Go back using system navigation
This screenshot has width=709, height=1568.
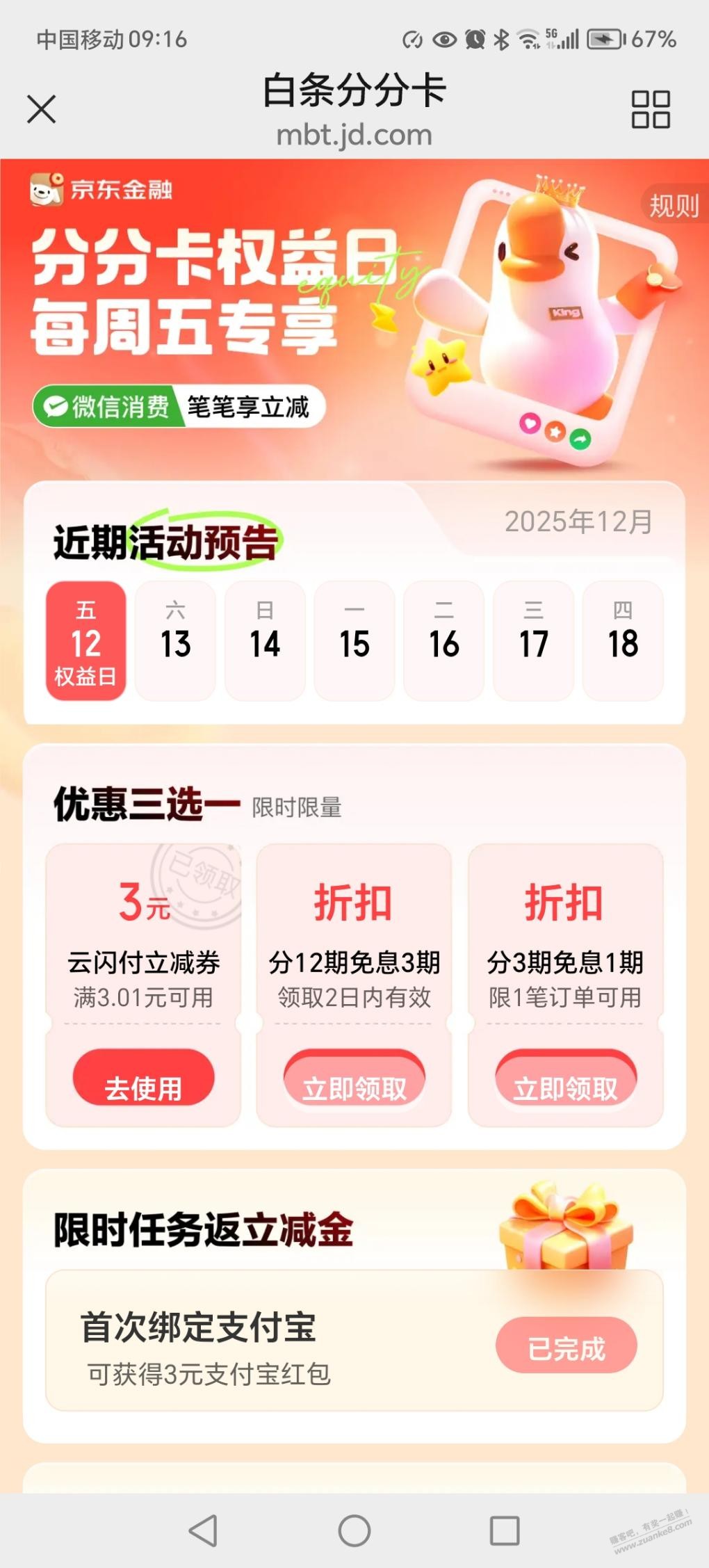(203, 1530)
